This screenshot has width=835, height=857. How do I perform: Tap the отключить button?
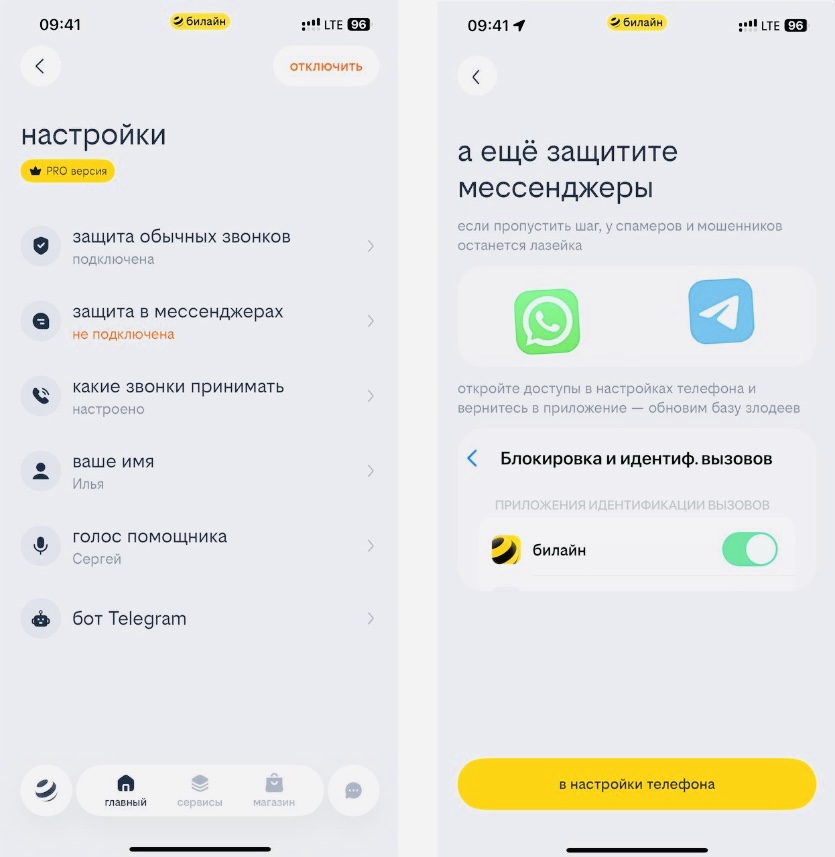point(326,67)
